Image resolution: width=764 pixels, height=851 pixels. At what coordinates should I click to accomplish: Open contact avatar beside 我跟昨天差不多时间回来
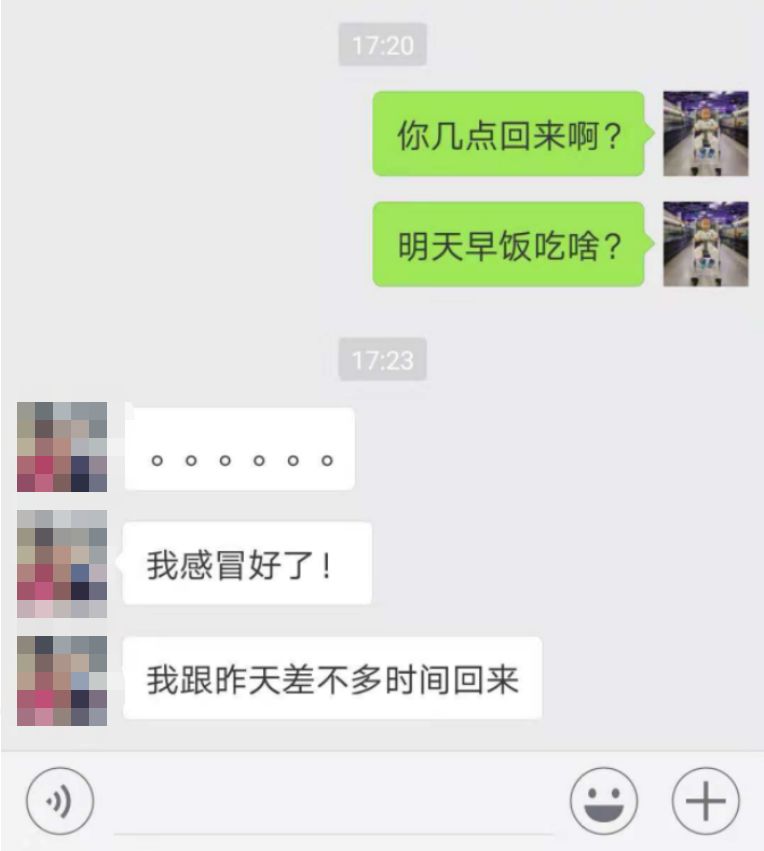[x=62, y=680]
